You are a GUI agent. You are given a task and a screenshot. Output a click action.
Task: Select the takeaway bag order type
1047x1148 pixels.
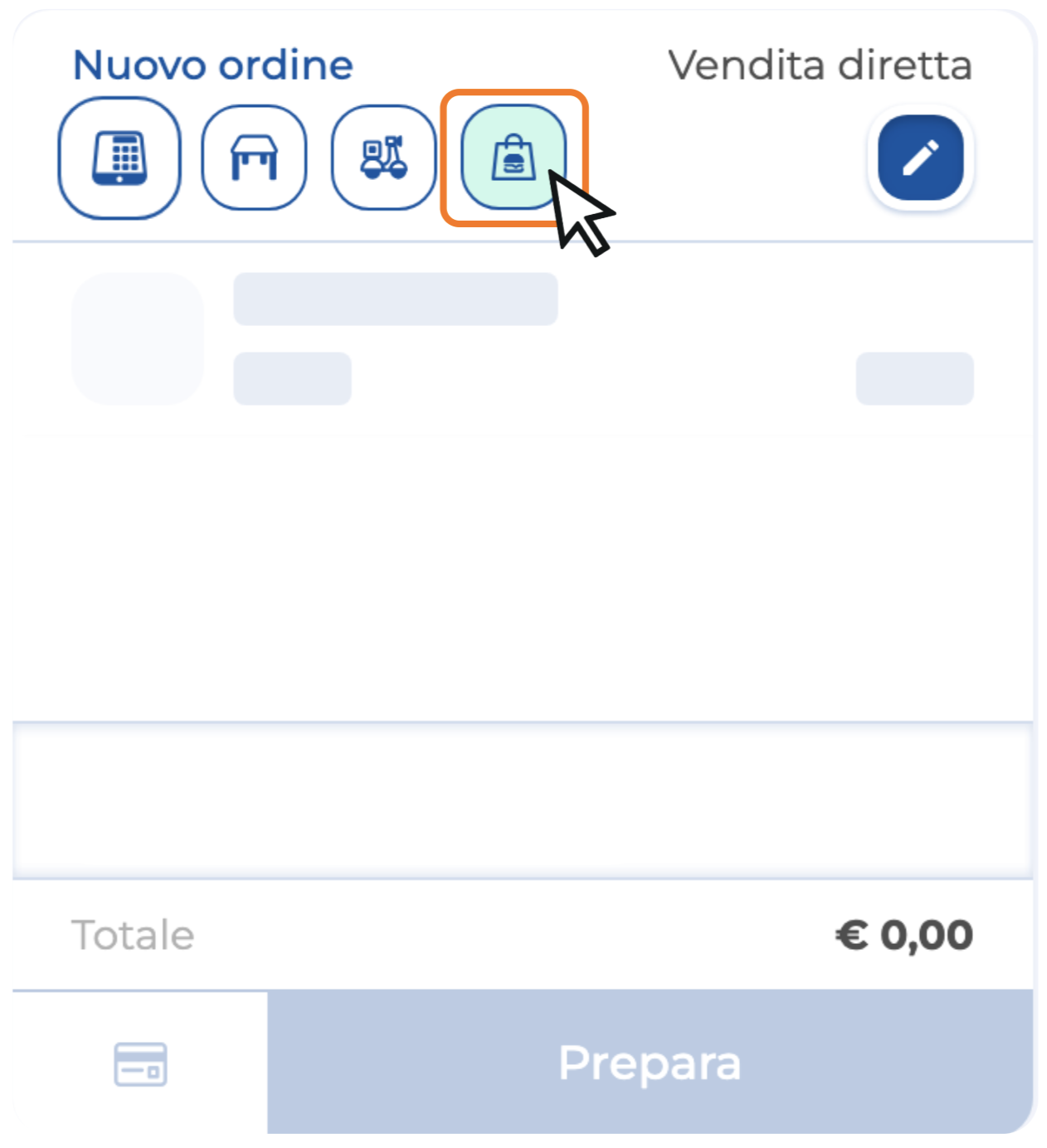pyautogui.click(x=513, y=157)
